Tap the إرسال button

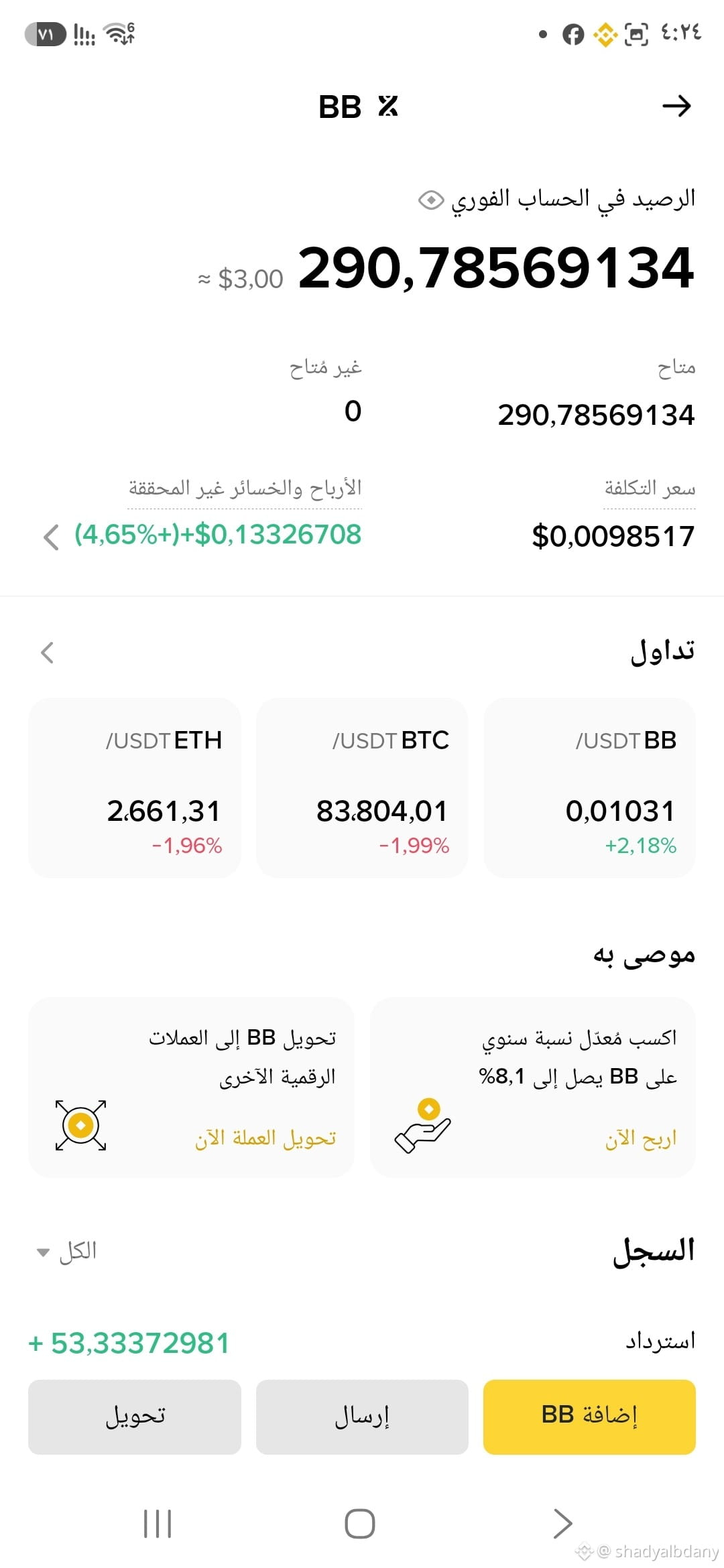click(362, 1417)
